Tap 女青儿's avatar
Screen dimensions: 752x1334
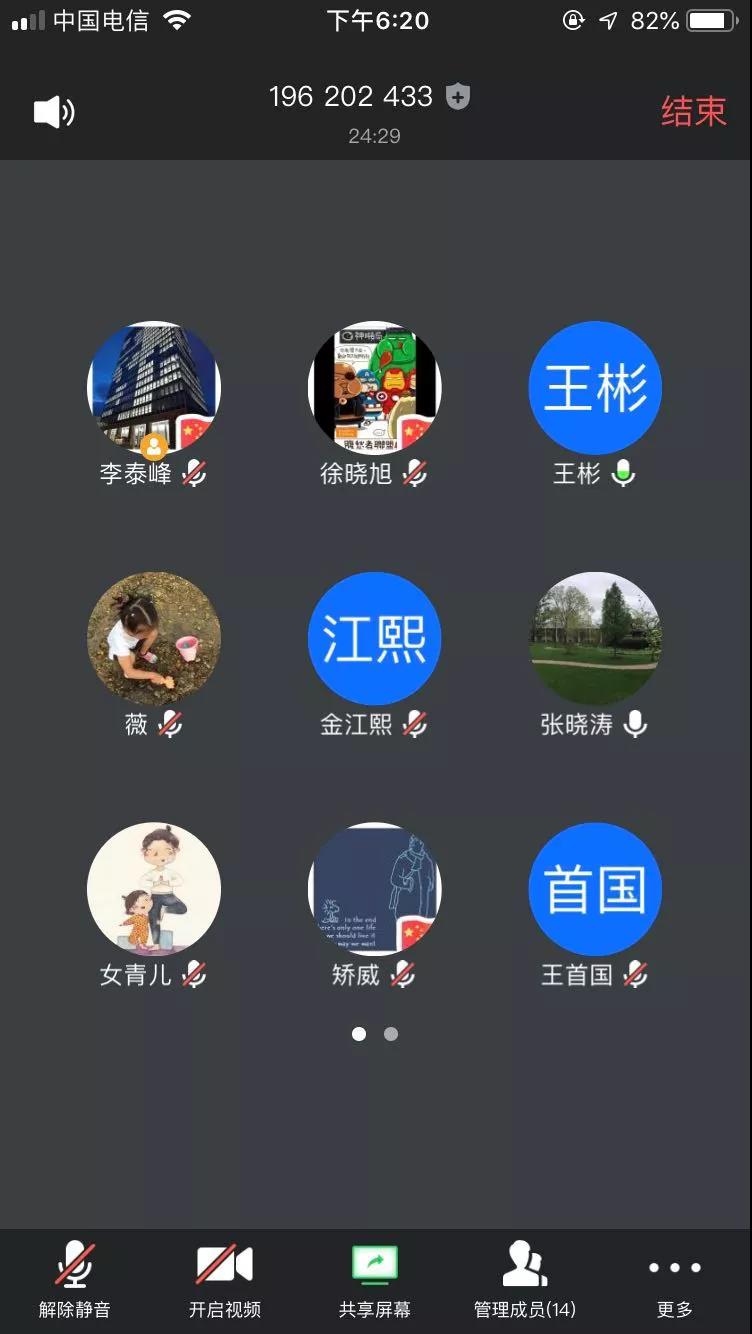click(x=154, y=889)
